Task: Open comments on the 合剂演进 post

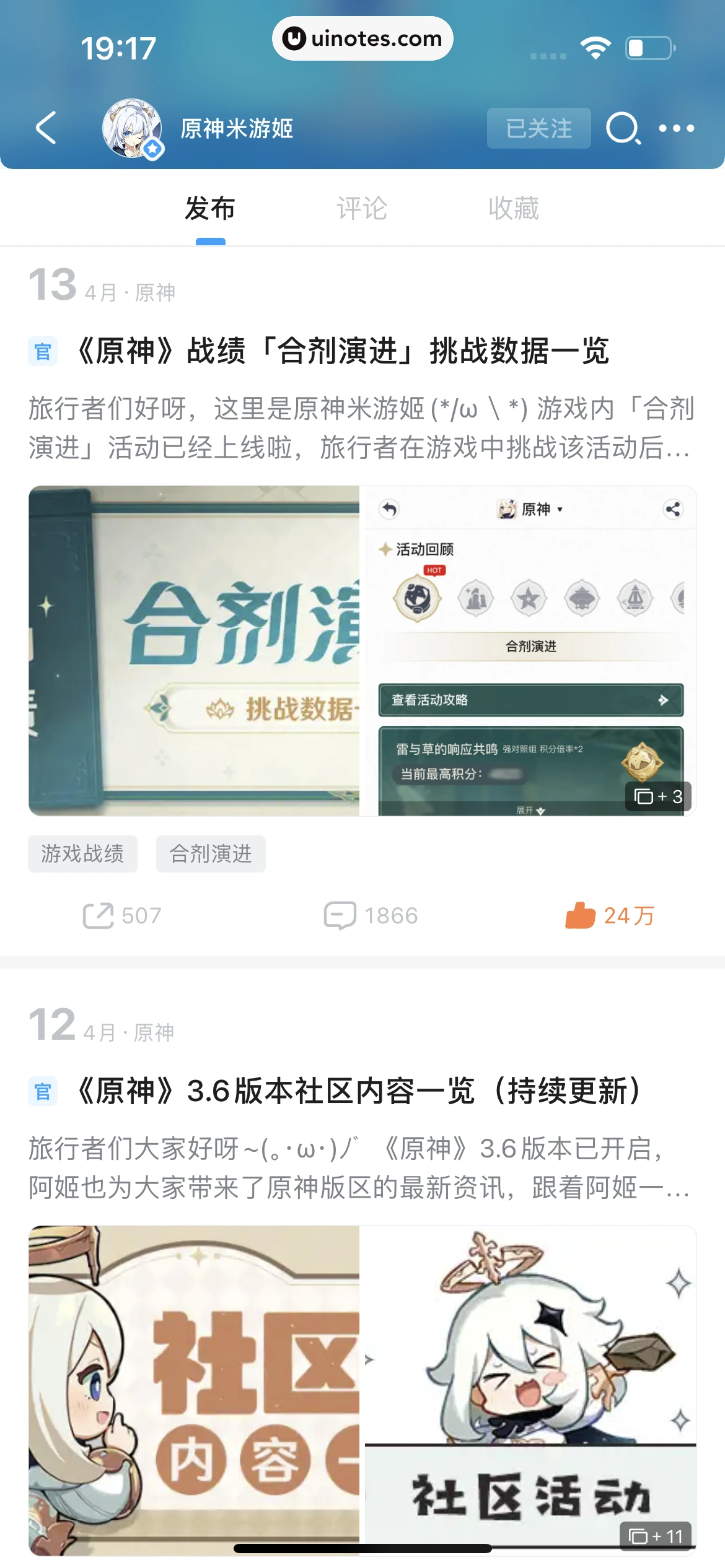Action: [x=371, y=915]
